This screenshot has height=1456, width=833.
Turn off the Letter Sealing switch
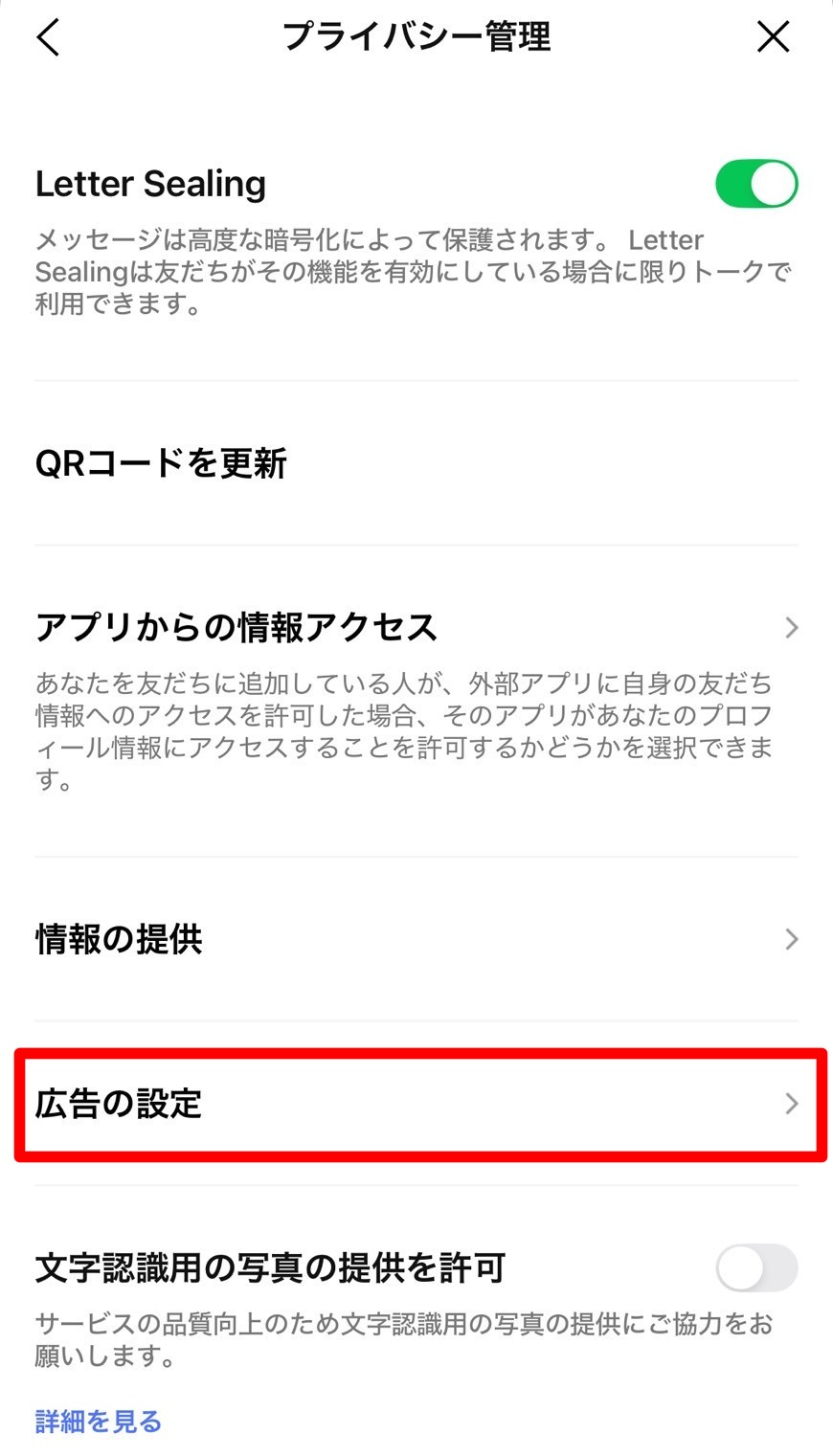pyautogui.click(x=756, y=184)
